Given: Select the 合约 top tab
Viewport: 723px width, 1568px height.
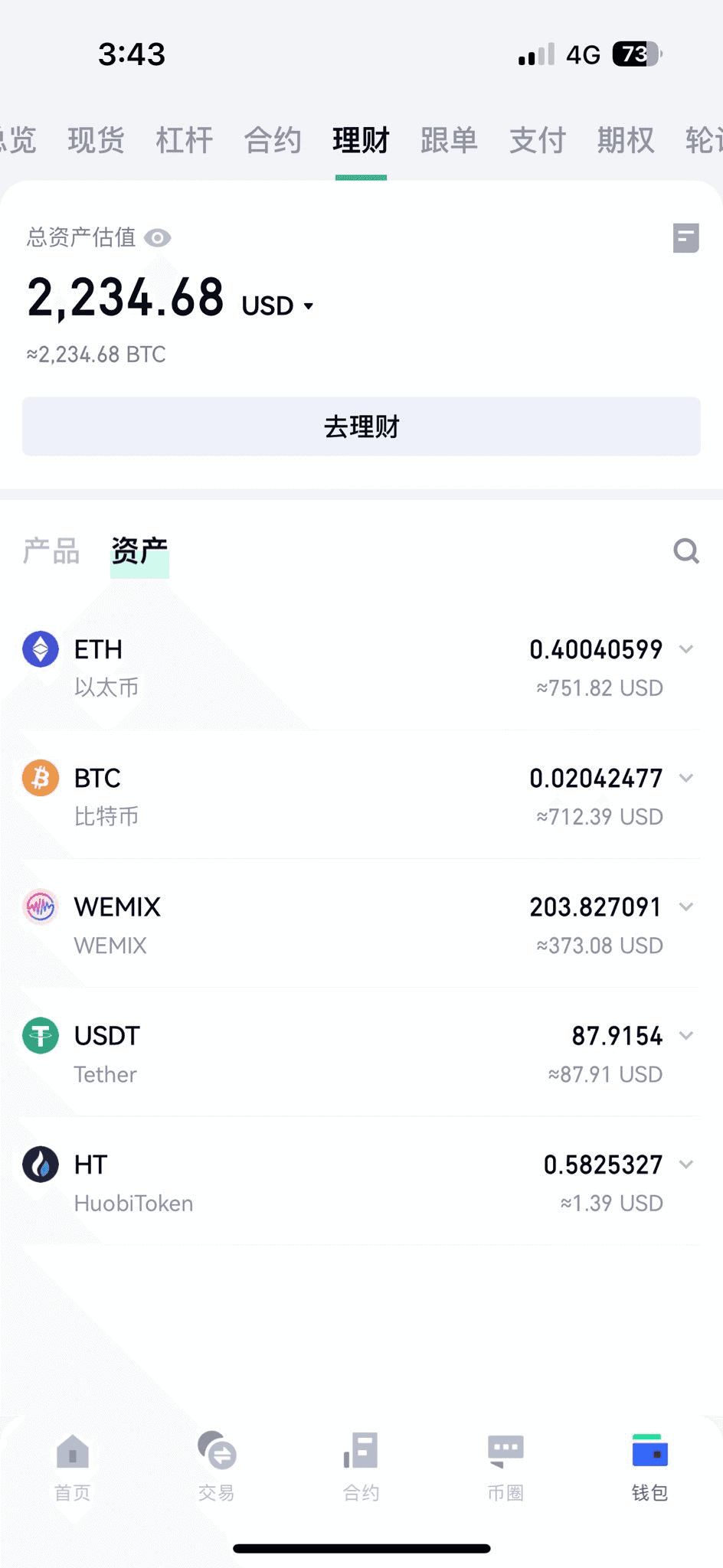Looking at the screenshot, I should [x=273, y=141].
